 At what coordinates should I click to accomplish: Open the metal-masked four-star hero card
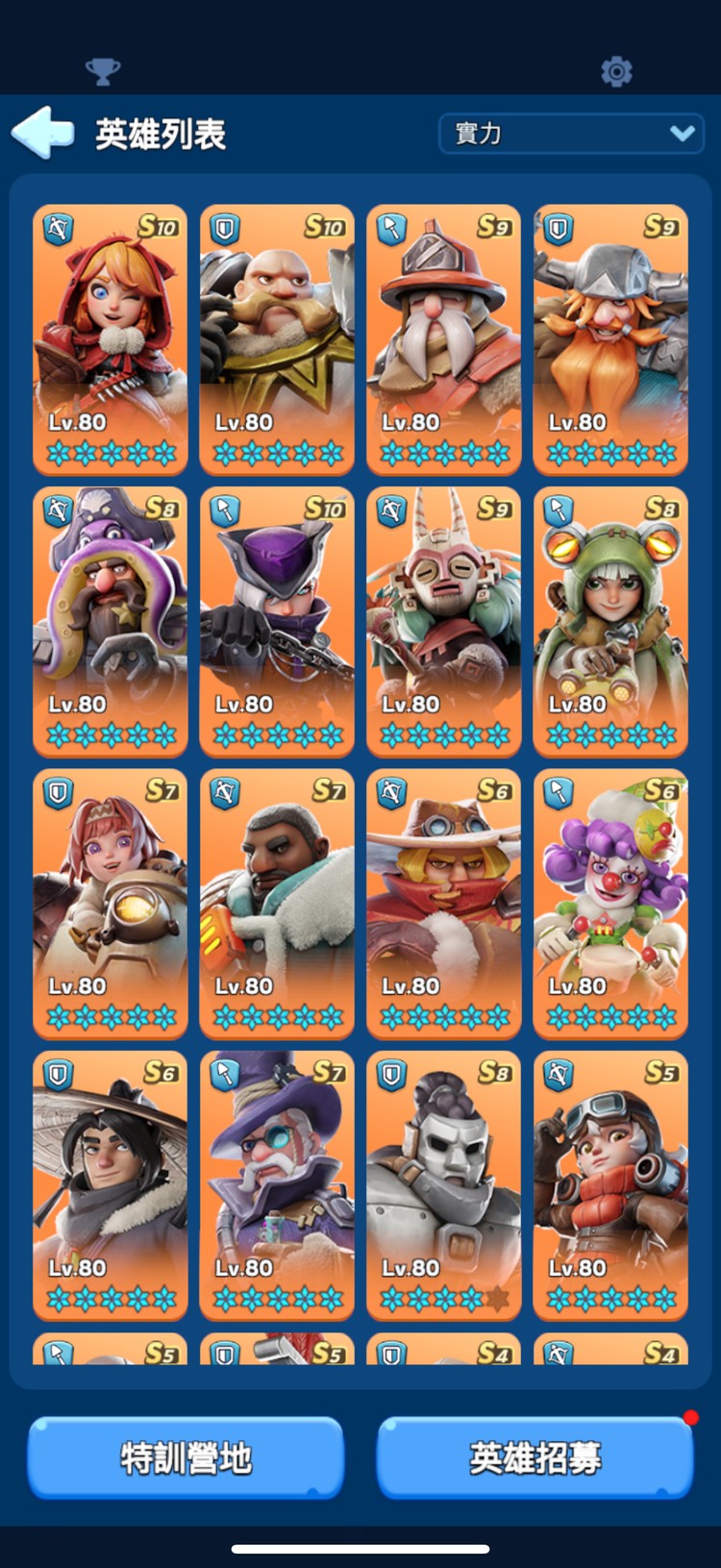pos(443,1185)
